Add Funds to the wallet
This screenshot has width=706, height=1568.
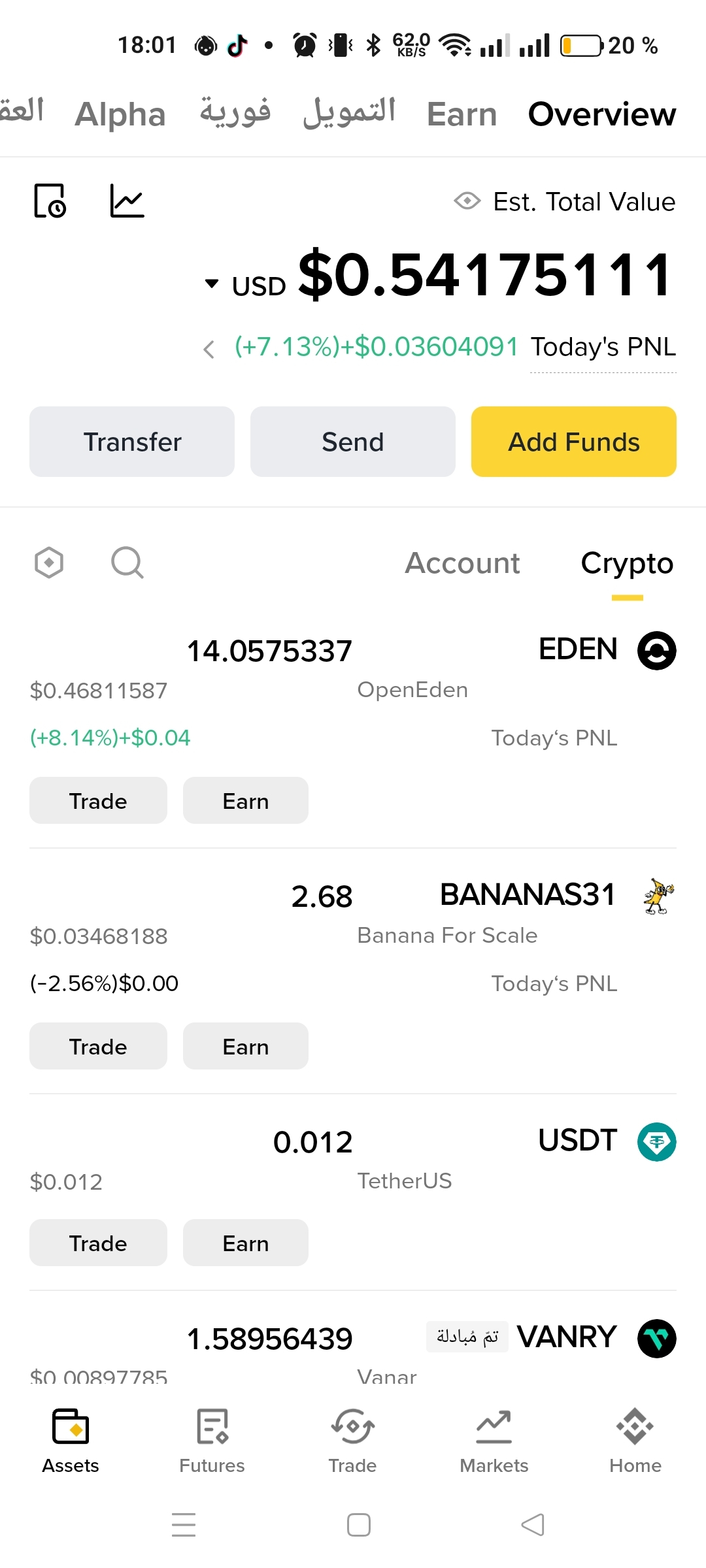(x=574, y=442)
